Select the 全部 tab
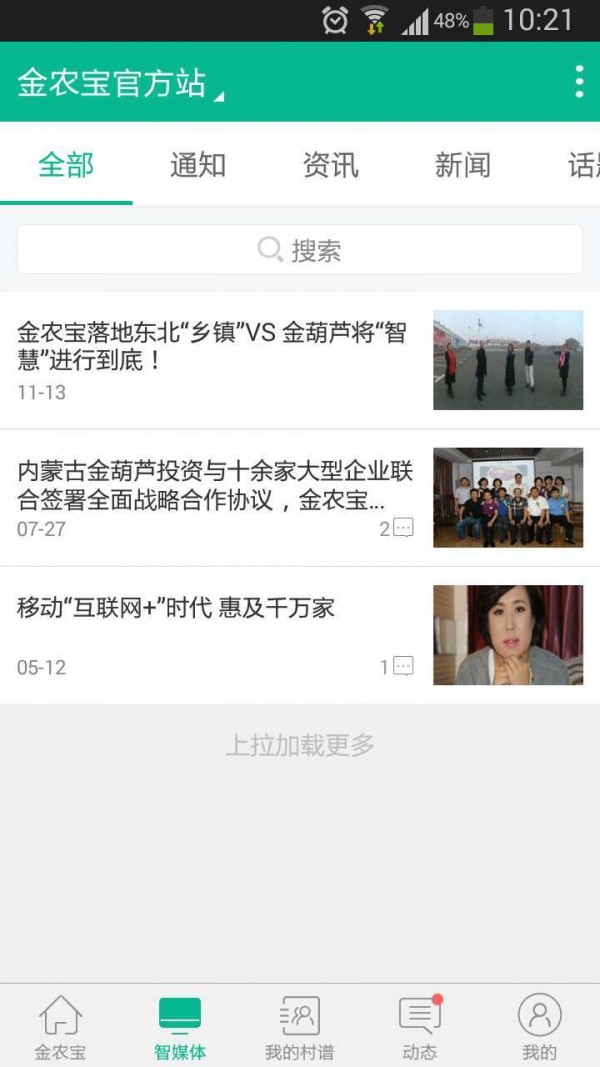Viewport: 600px width, 1067px height. coord(66,165)
